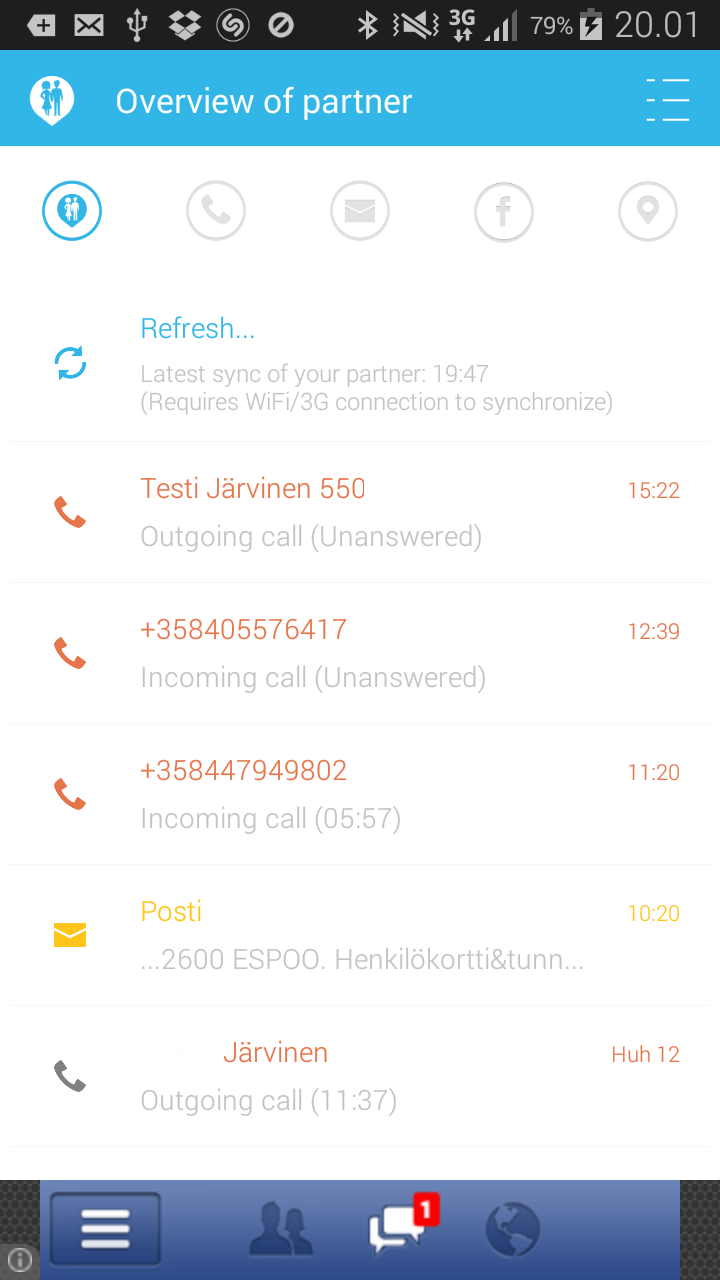The height and width of the screenshot is (1280, 720).
Task: Select the partner overview tab icon
Action: 72,211
